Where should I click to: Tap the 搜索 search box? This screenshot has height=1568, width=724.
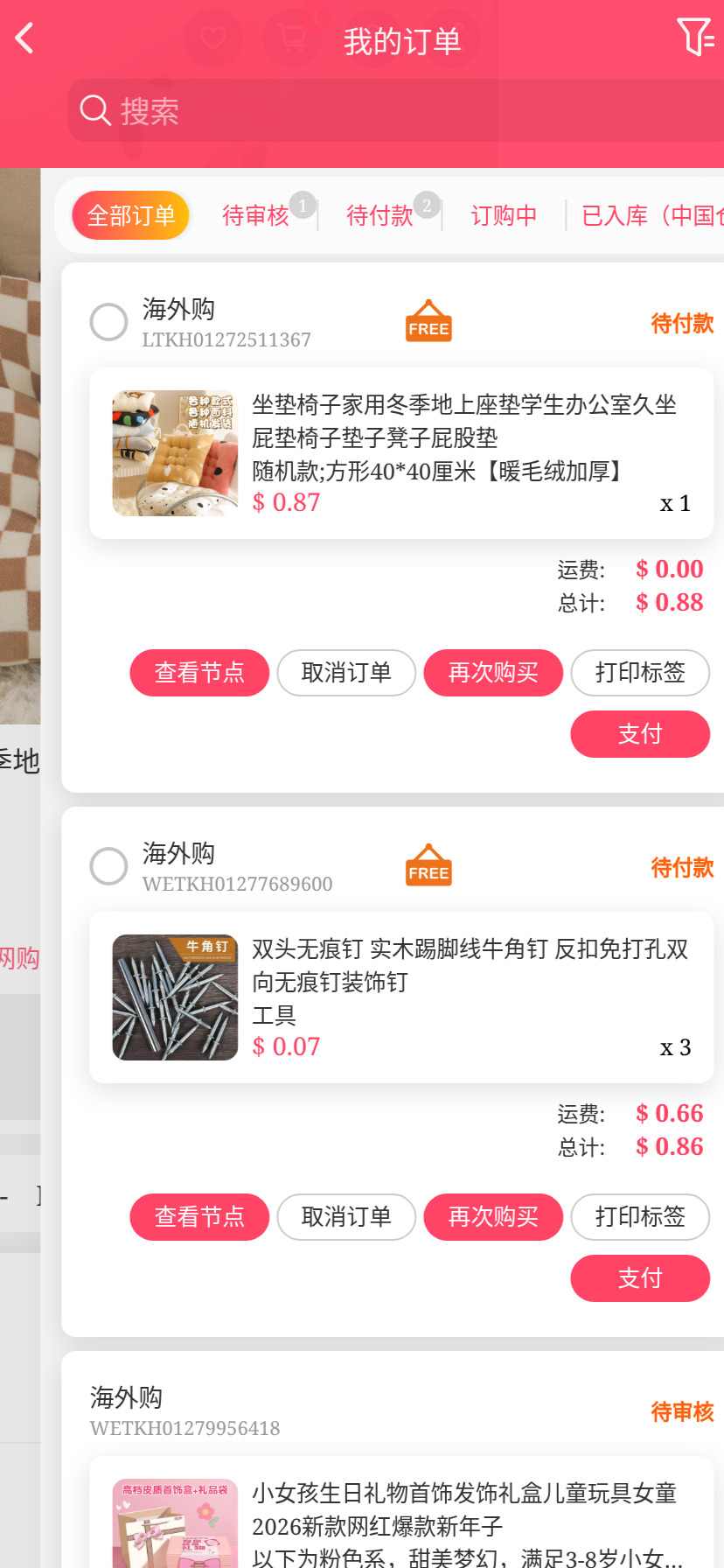click(x=393, y=111)
